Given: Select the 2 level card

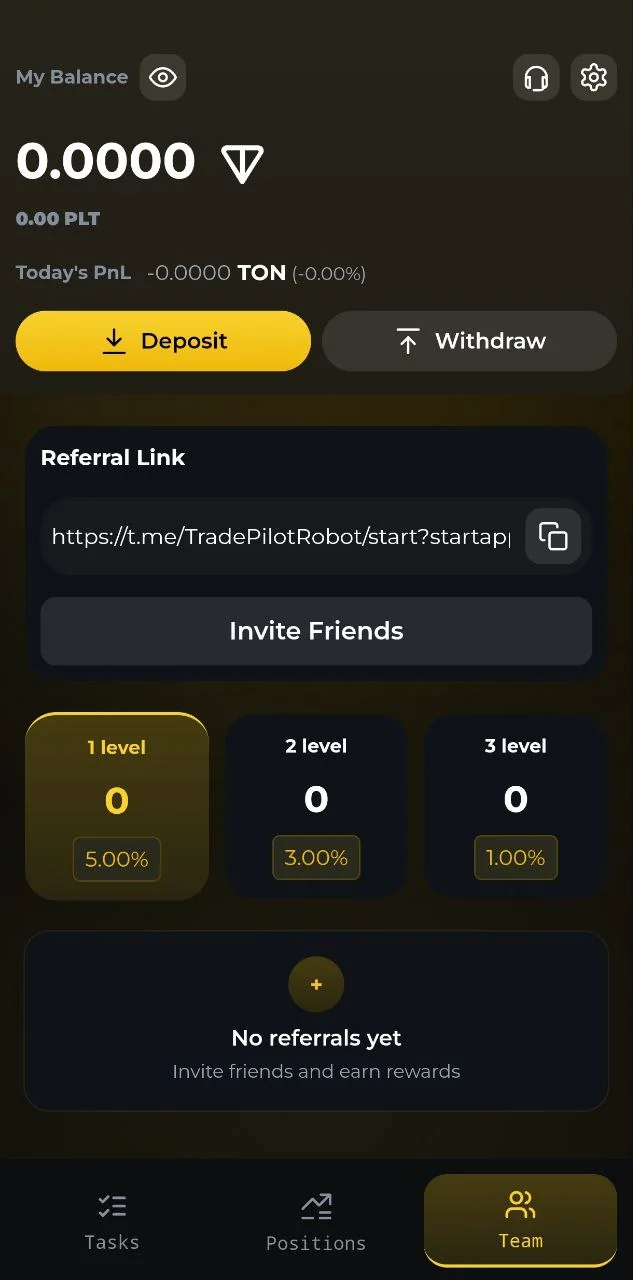Looking at the screenshot, I should [316, 806].
